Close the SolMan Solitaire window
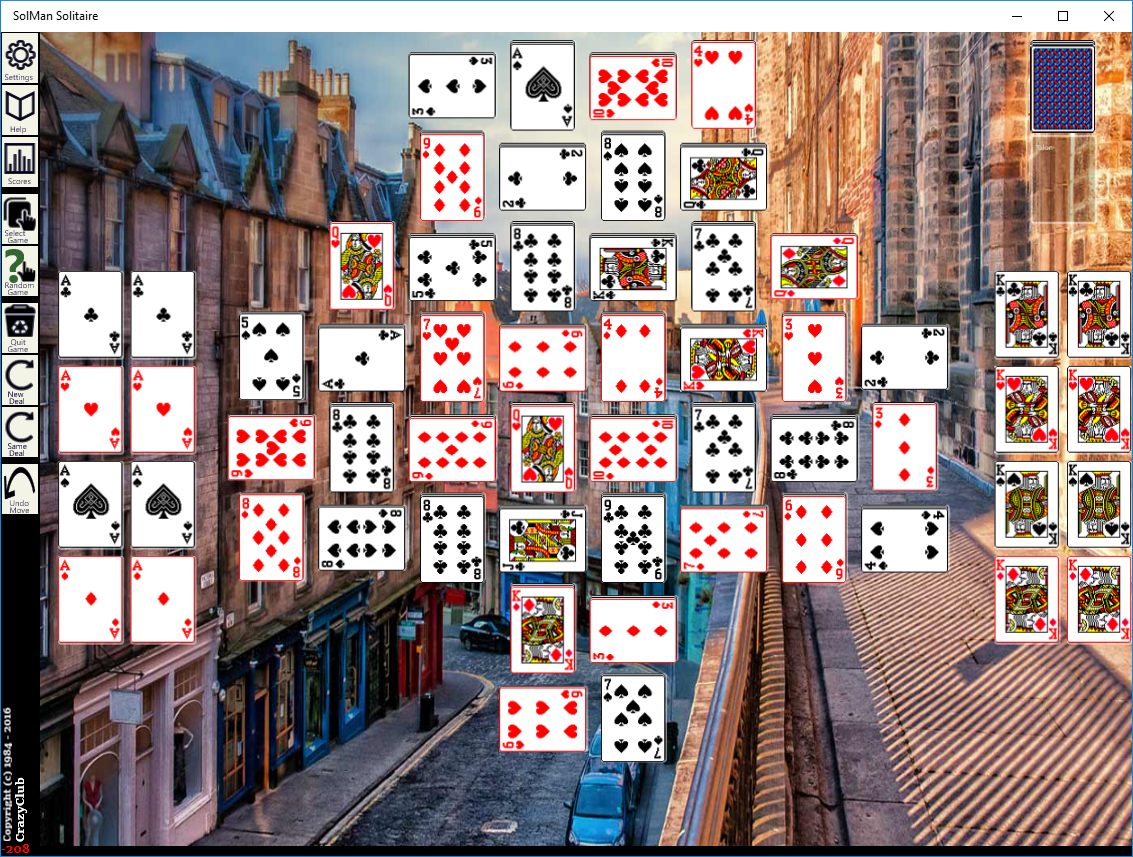Screen dimensions: 1133x857 [1108, 16]
